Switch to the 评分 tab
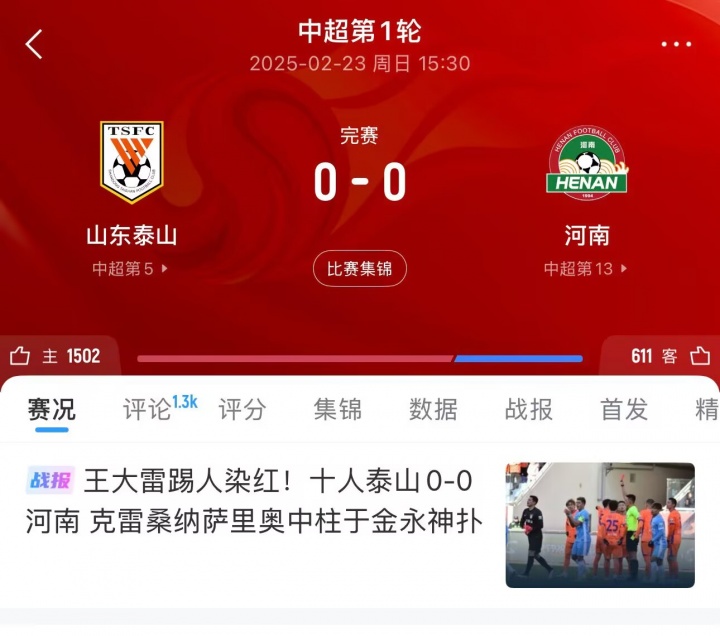Image resolution: width=720 pixels, height=636 pixels. click(243, 409)
